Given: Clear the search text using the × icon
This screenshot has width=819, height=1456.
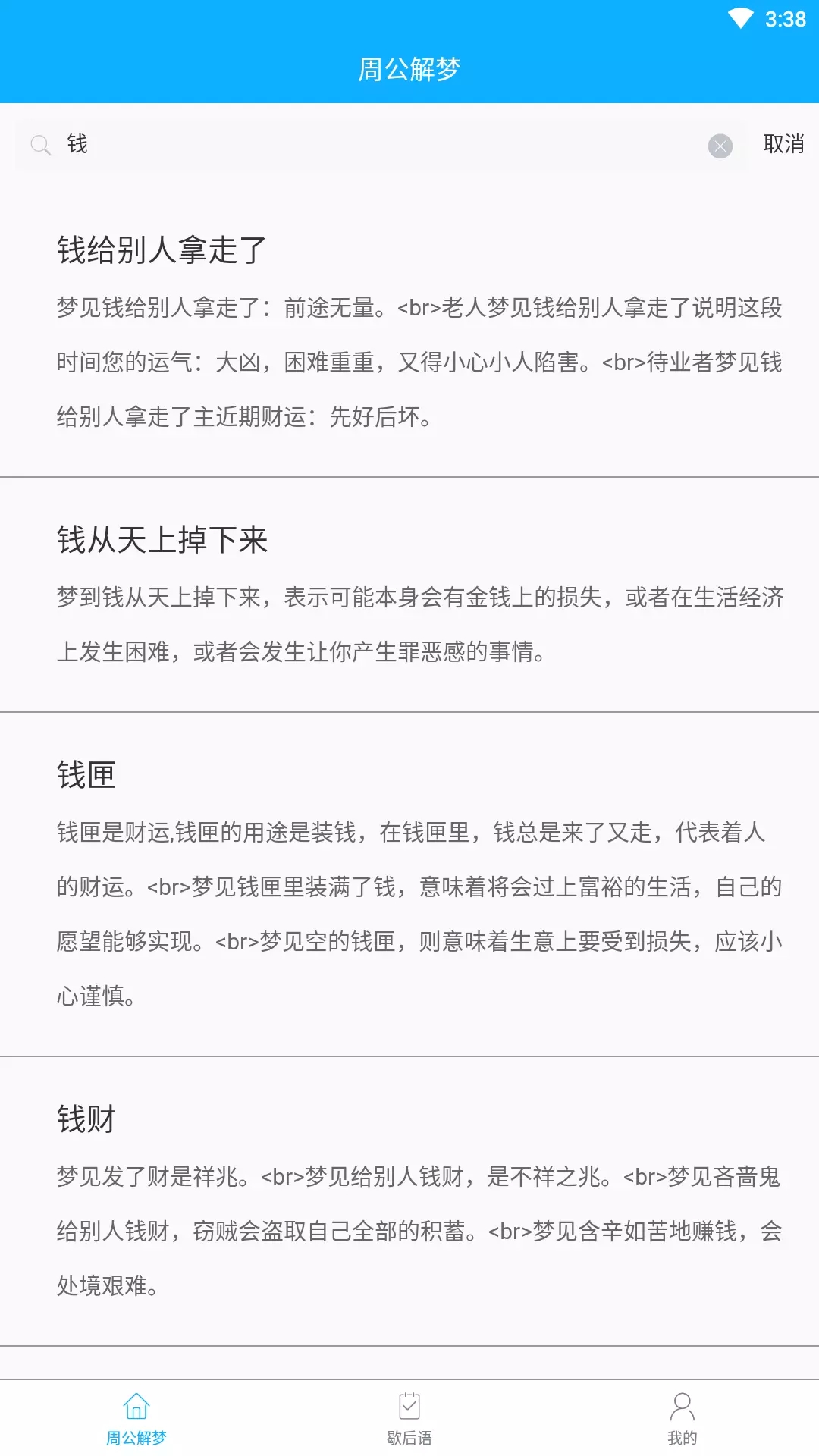Looking at the screenshot, I should click(x=720, y=146).
